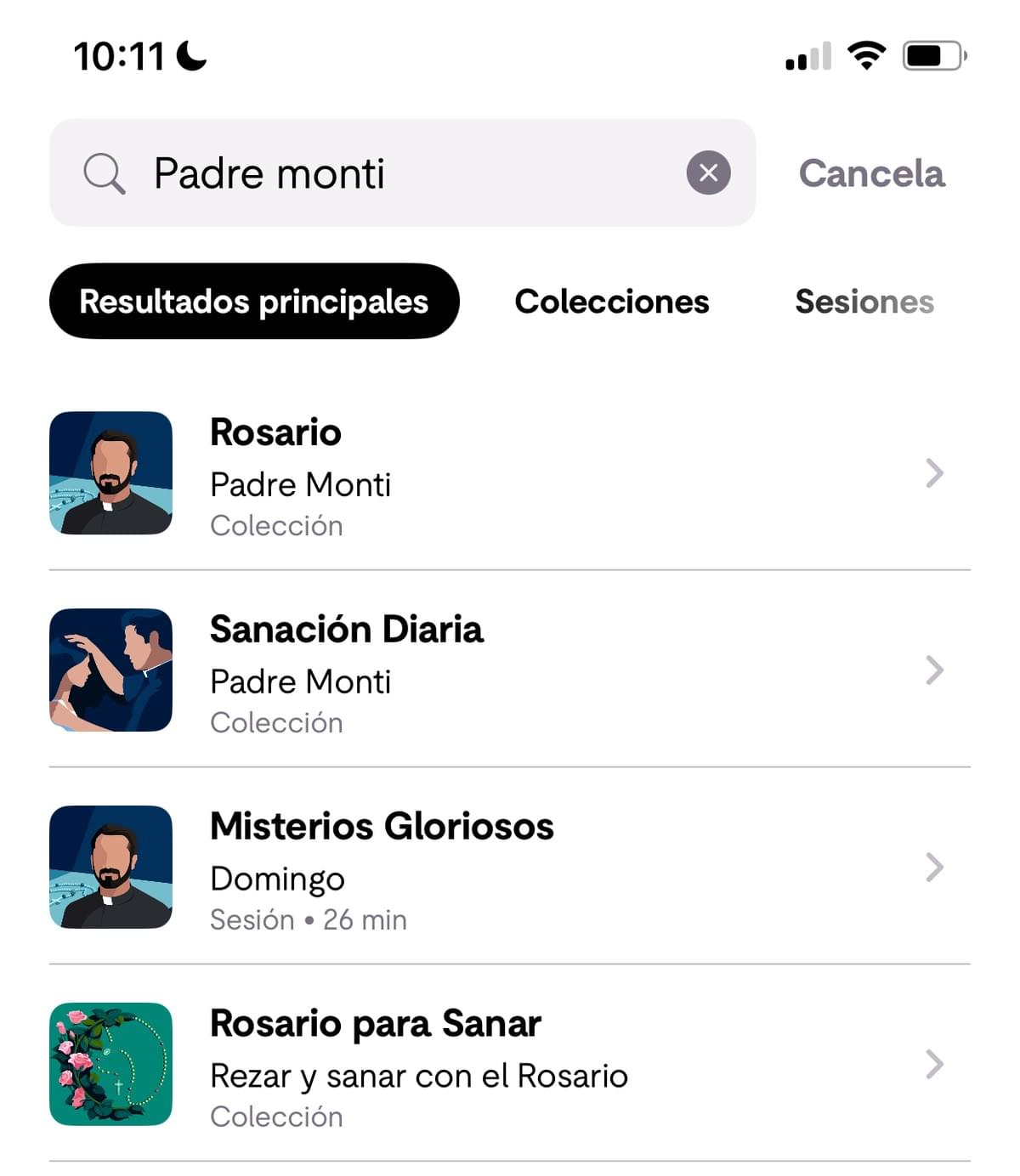Switch to the Colecciones tab
The width and height of the screenshot is (1020, 1176).
[x=611, y=302]
